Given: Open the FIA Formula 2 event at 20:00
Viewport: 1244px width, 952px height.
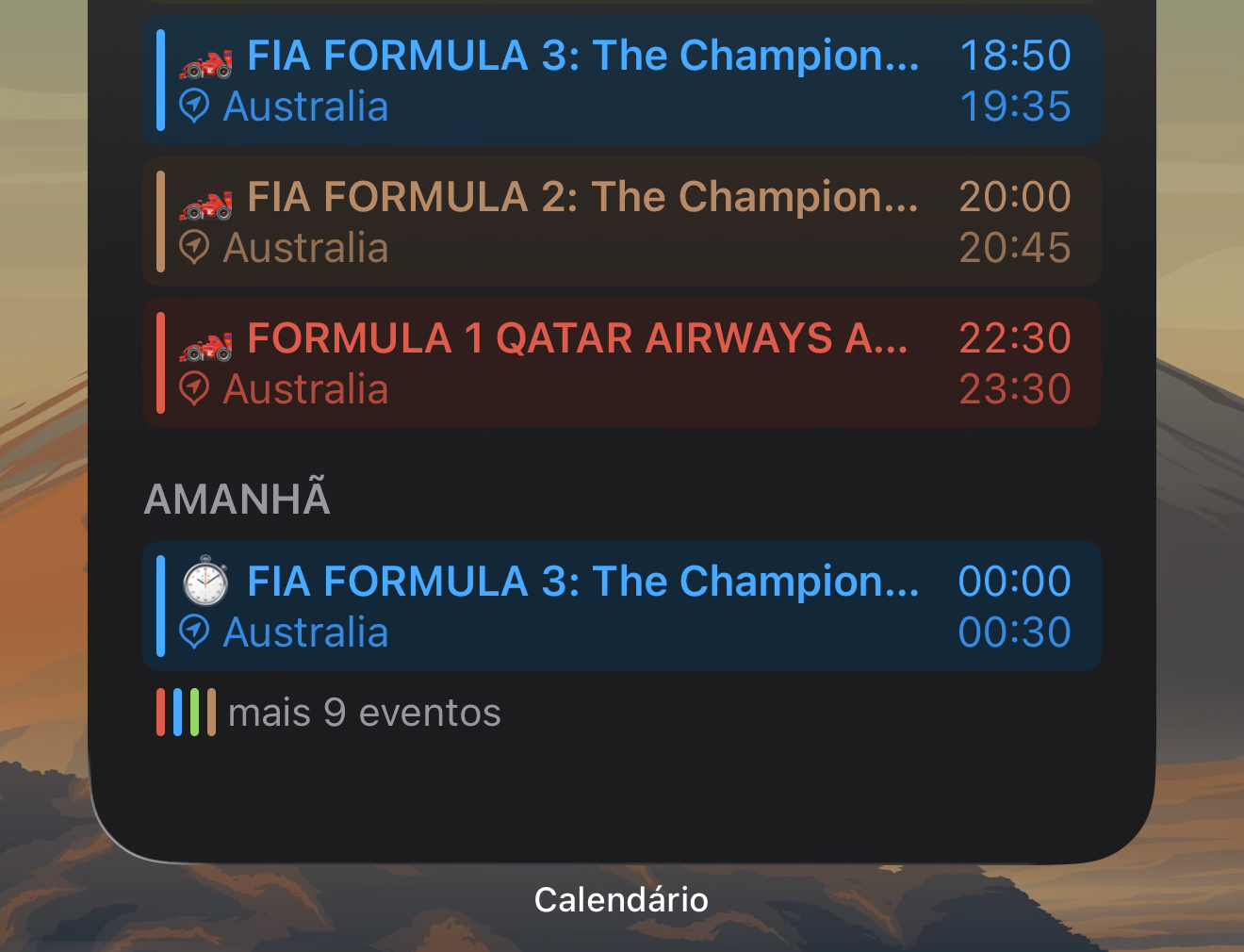Looking at the screenshot, I should (x=622, y=222).
